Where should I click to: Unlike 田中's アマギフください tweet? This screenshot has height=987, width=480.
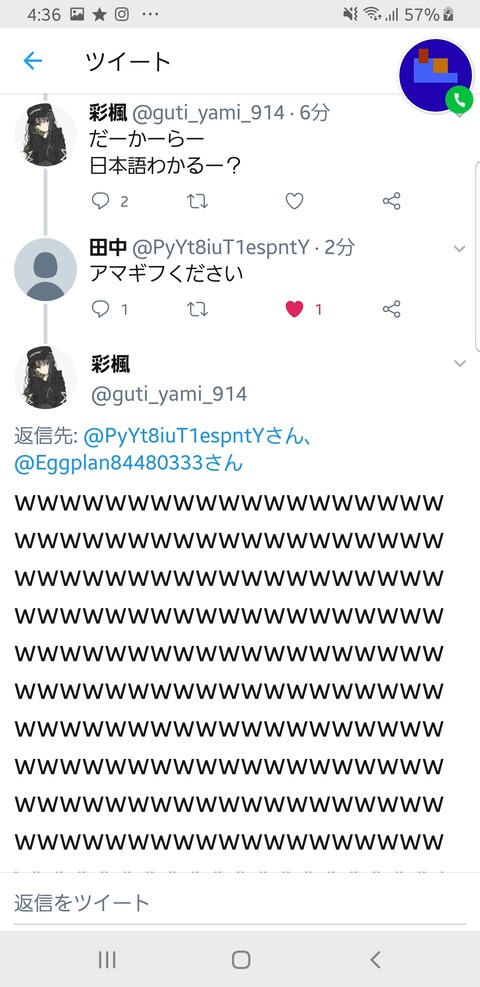(294, 309)
